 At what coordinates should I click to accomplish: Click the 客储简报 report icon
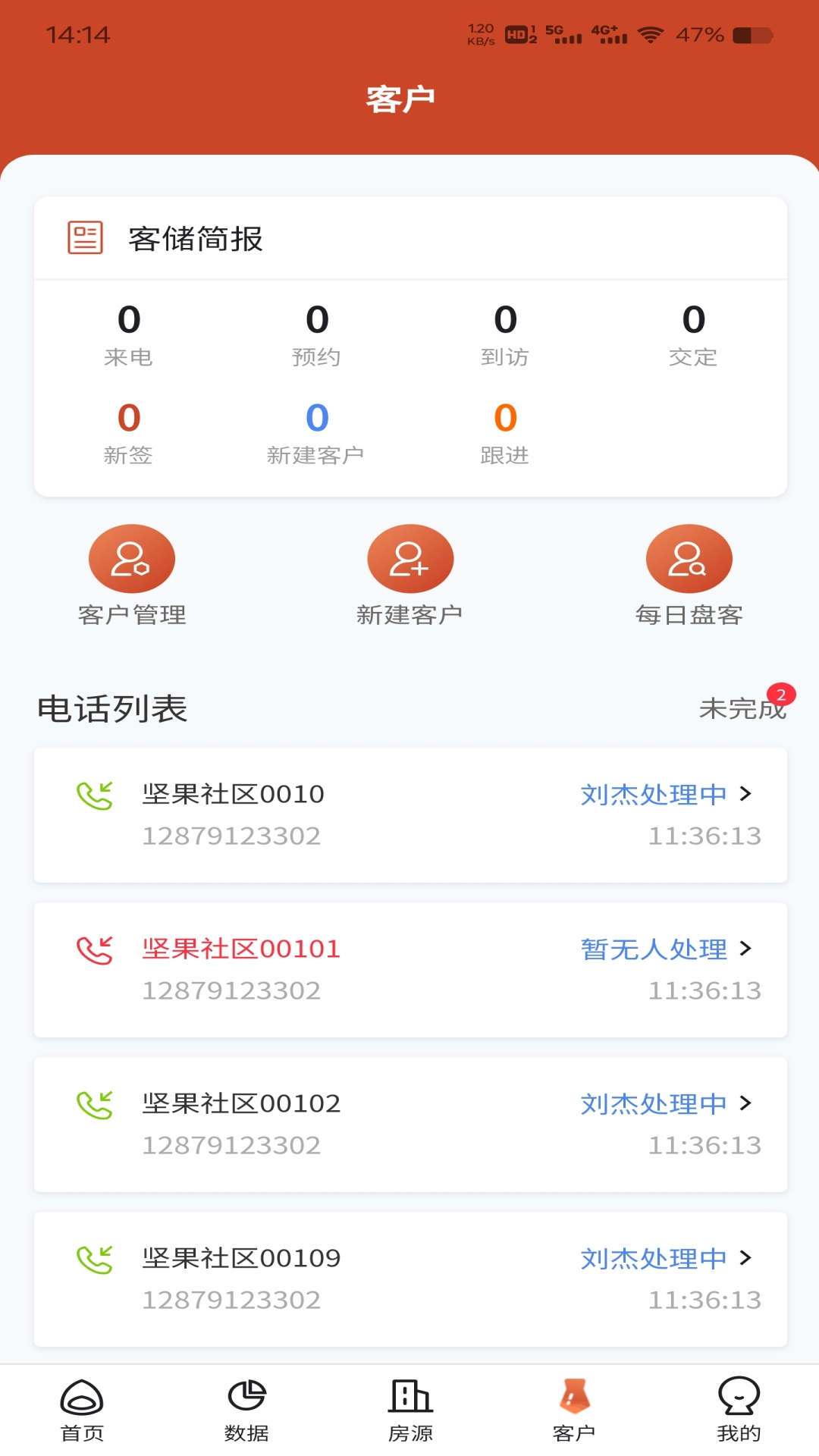point(83,237)
